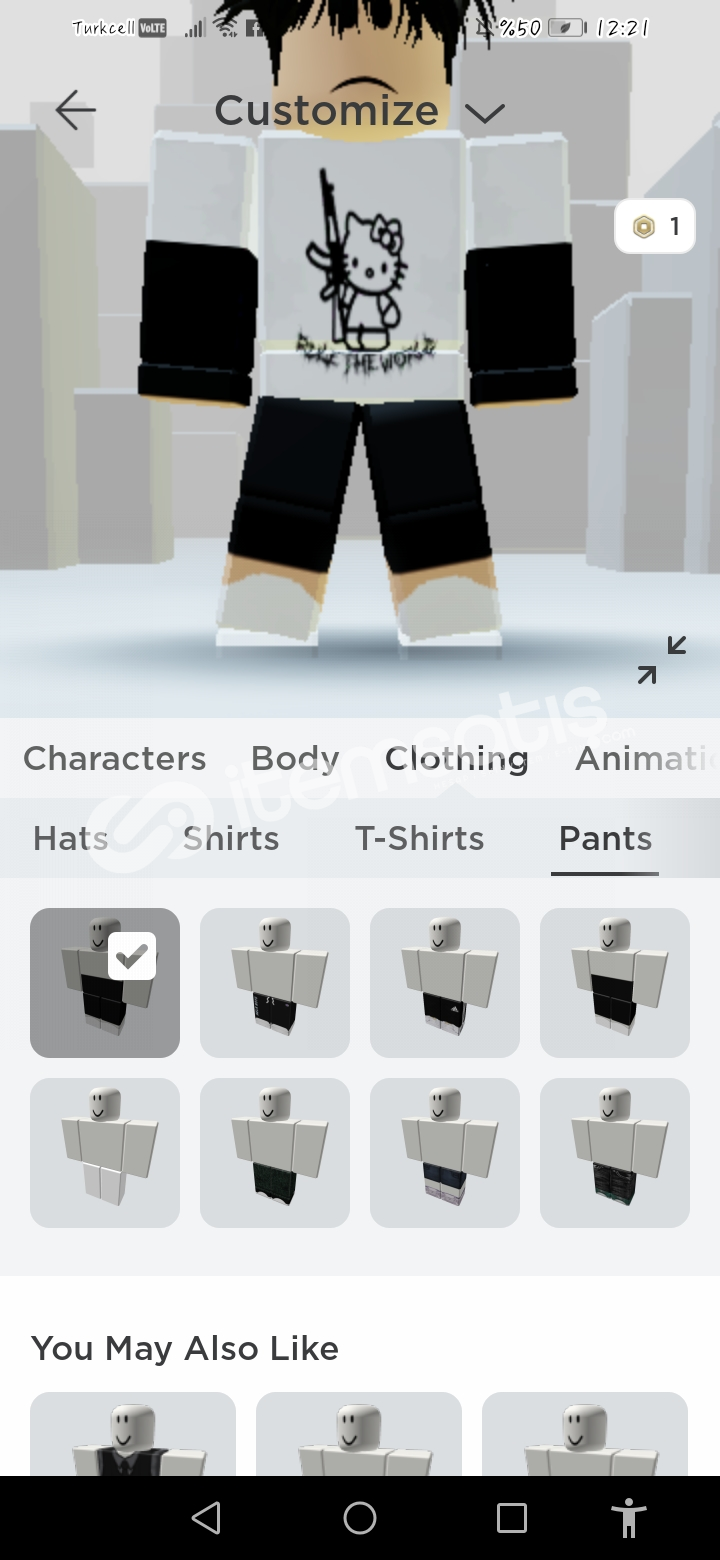This screenshot has width=720, height=1560.
Task: Tap the resize arrows on avatar preview
Action: tap(662, 660)
